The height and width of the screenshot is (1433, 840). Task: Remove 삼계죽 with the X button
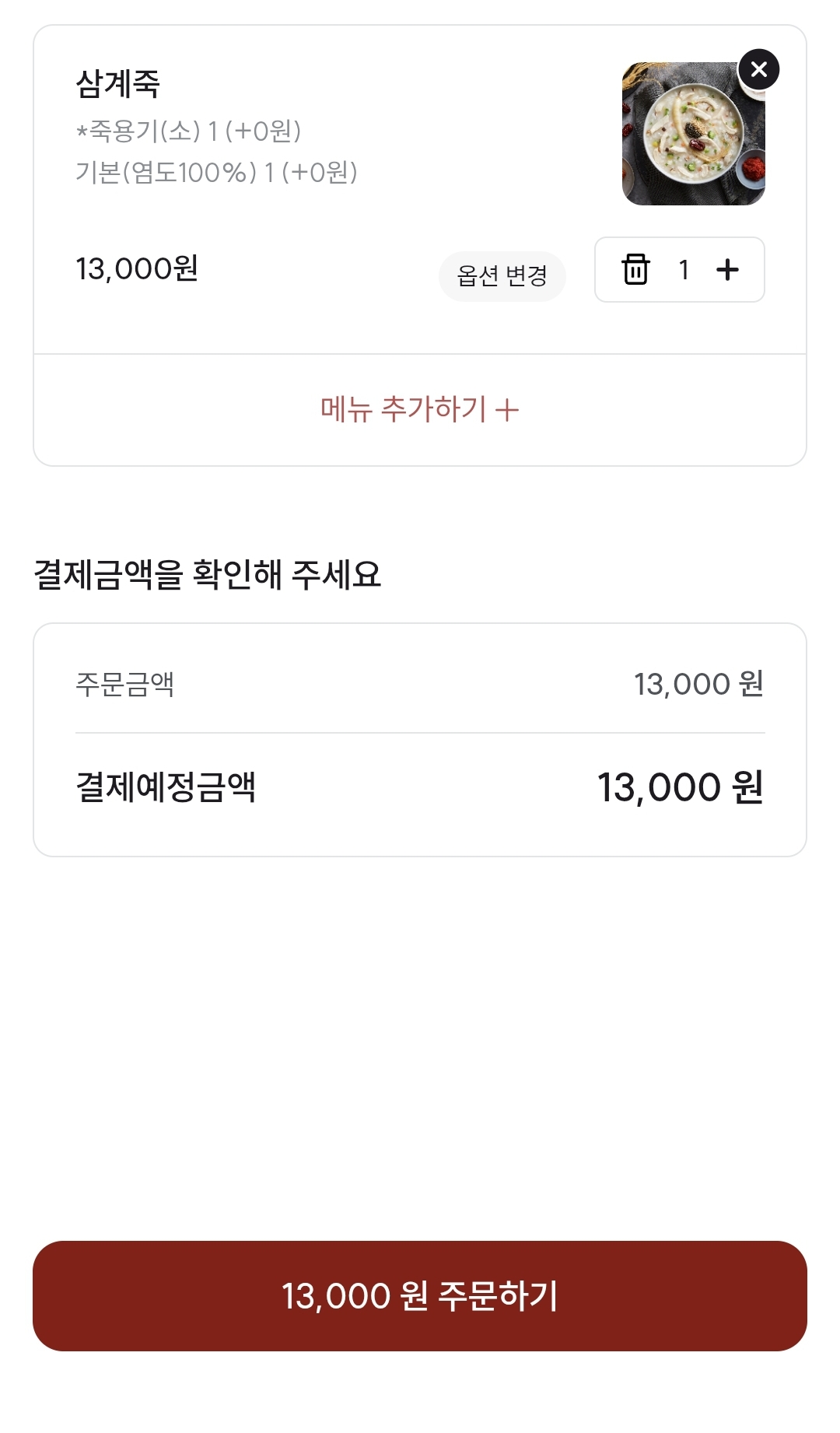(x=759, y=70)
